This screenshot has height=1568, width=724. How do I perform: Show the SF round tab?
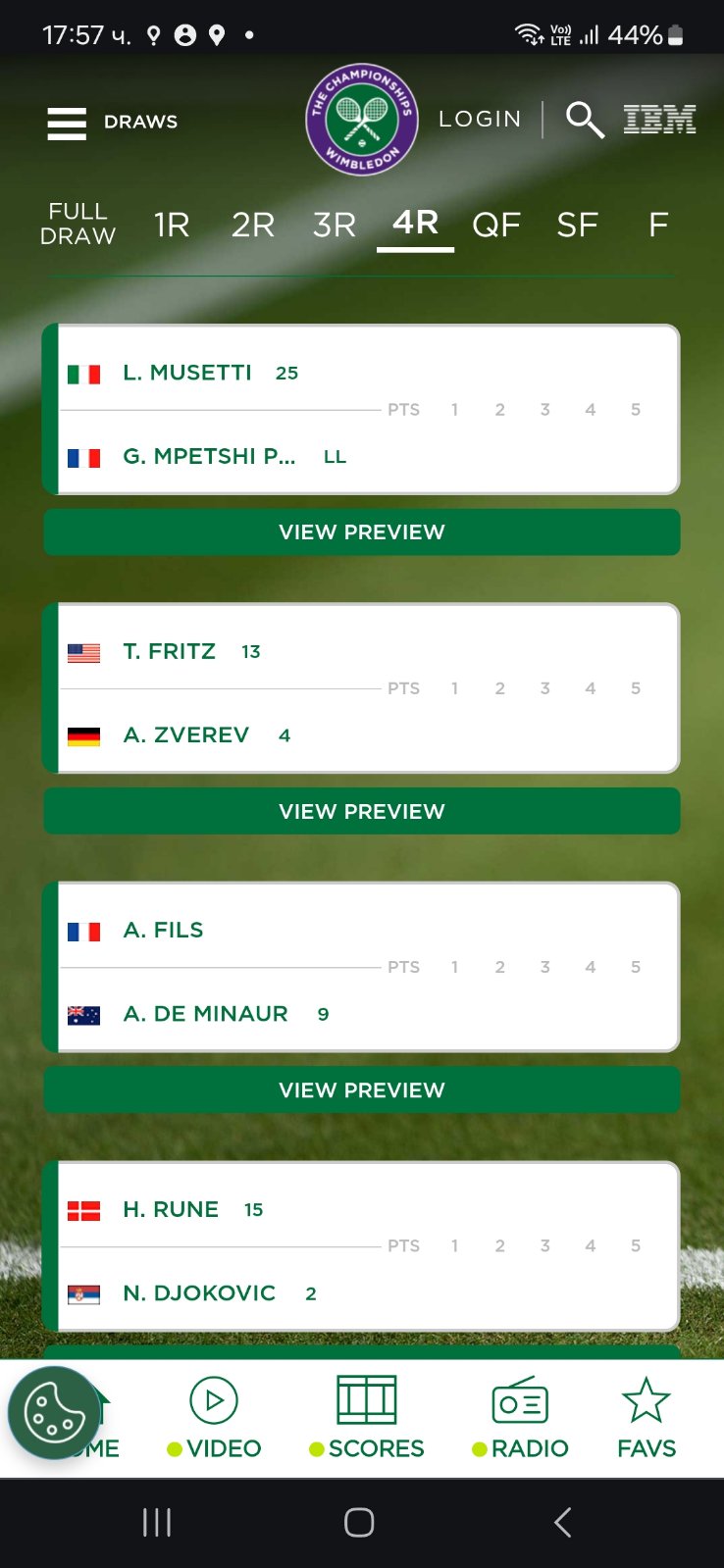tap(577, 226)
